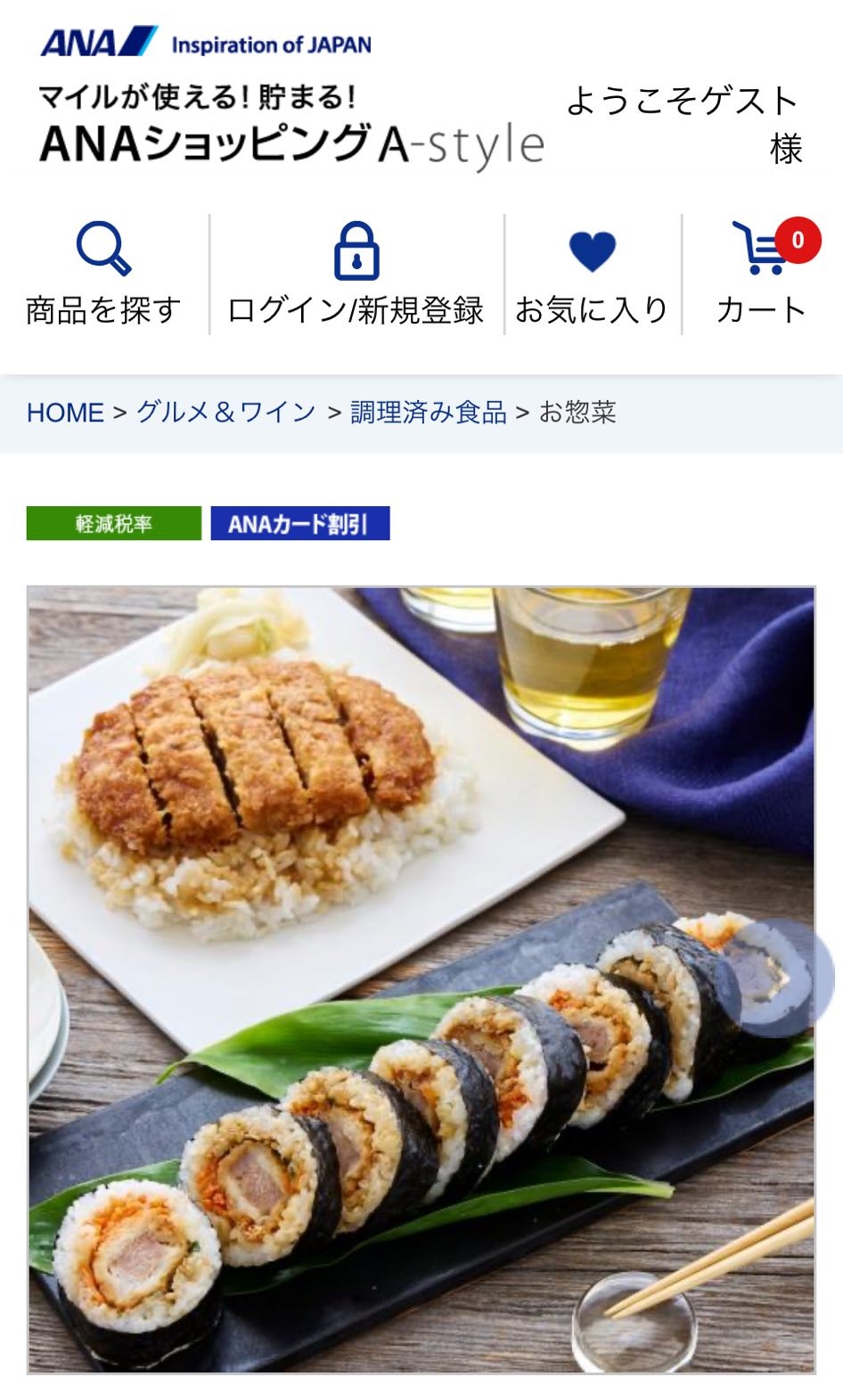Open the グルメ＆ワイン breadcrumb link
Image resolution: width=843 pixels, height=1400 pixels.
[226, 412]
